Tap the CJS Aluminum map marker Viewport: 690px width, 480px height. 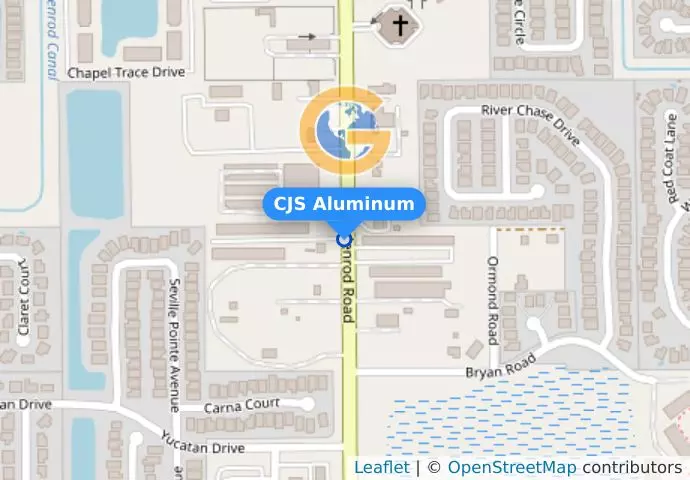pyautogui.click(x=344, y=239)
